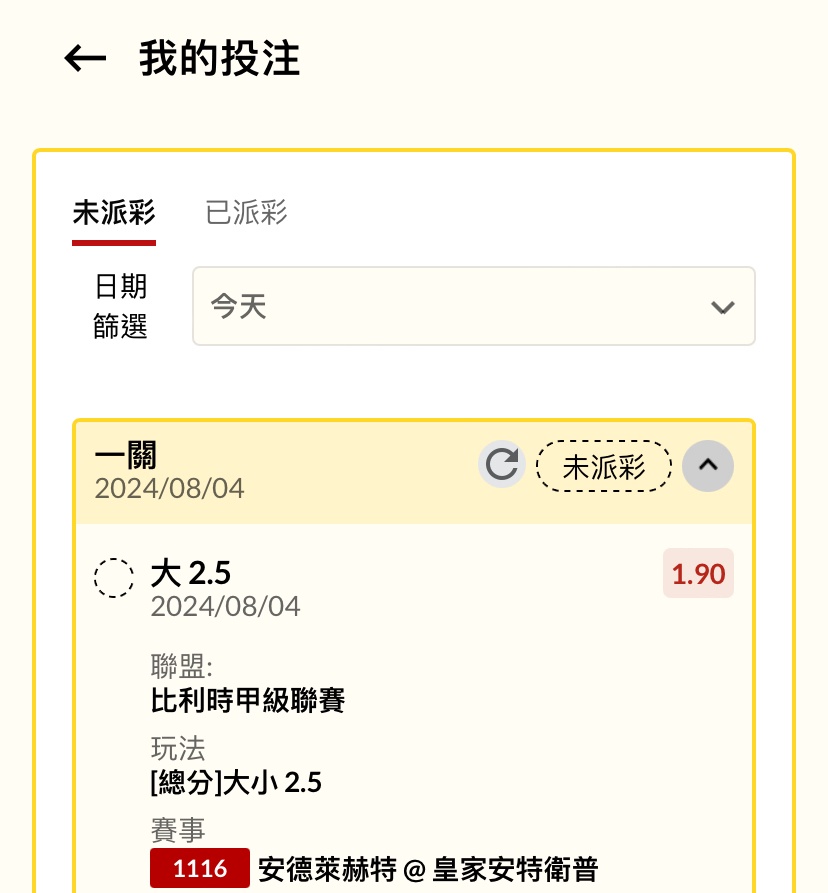Open the 日期篩選 dropdown showing 今天
This screenshot has width=828, height=893.
473,306
